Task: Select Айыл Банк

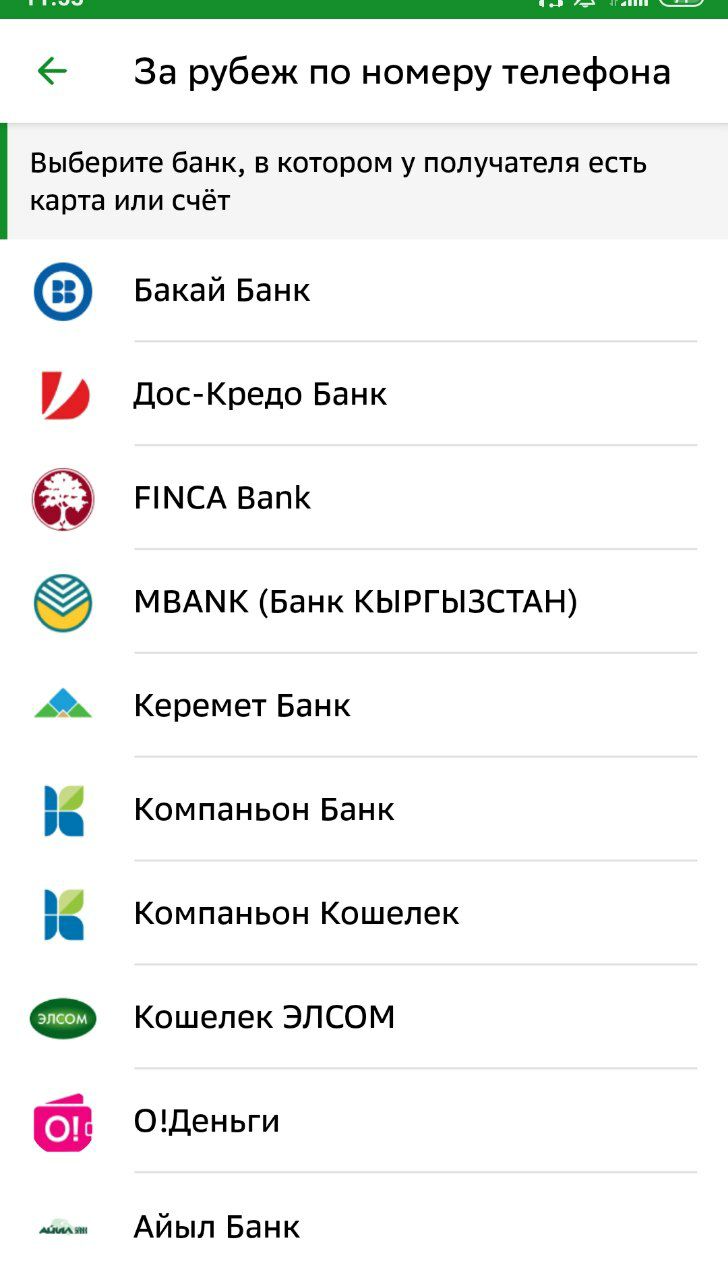Action: (x=364, y=1227)
